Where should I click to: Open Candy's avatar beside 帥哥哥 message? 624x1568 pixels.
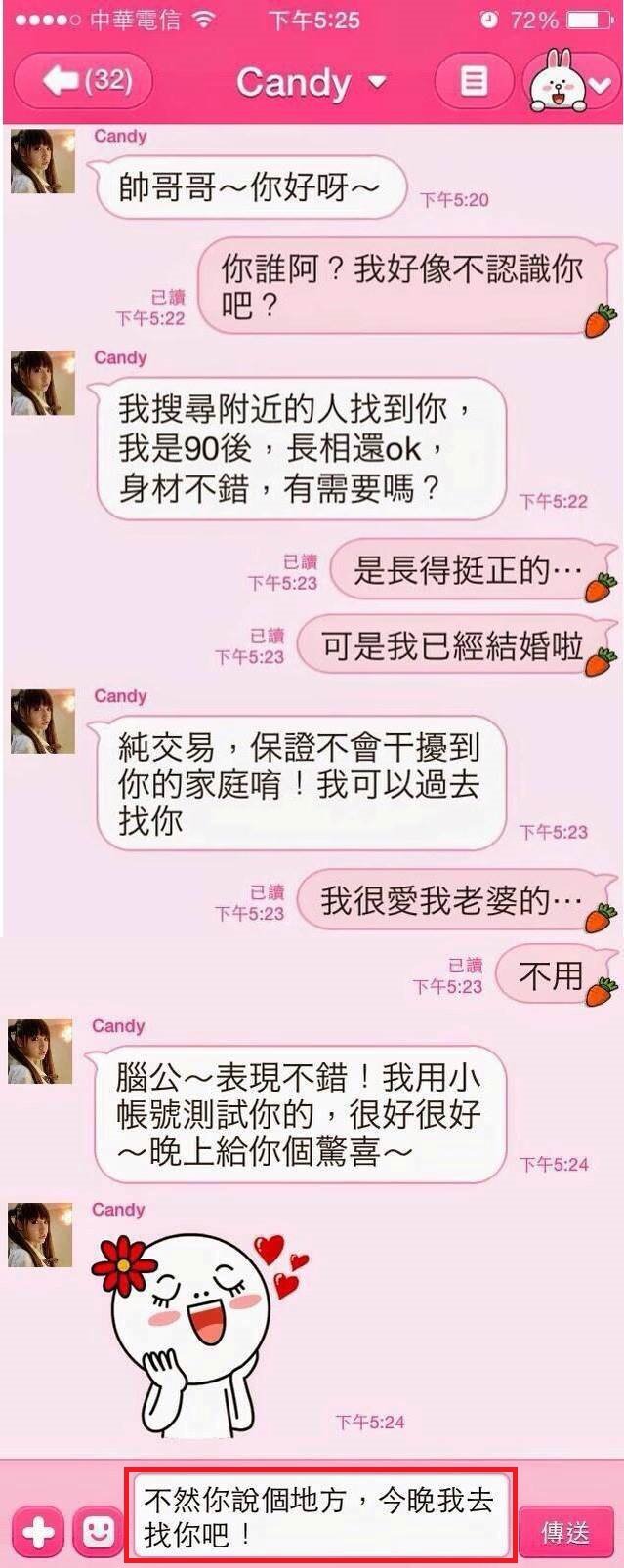(43, 161)
